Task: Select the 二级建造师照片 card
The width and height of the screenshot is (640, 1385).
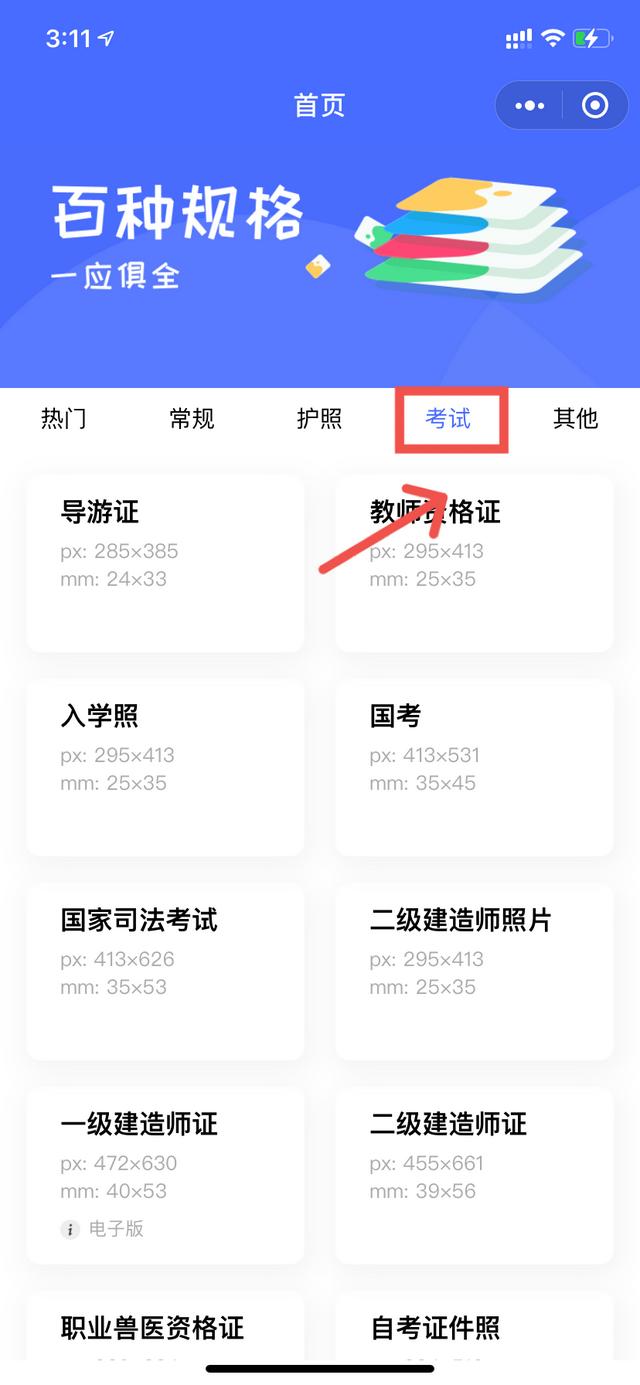Action: click(x=474, y=971)
